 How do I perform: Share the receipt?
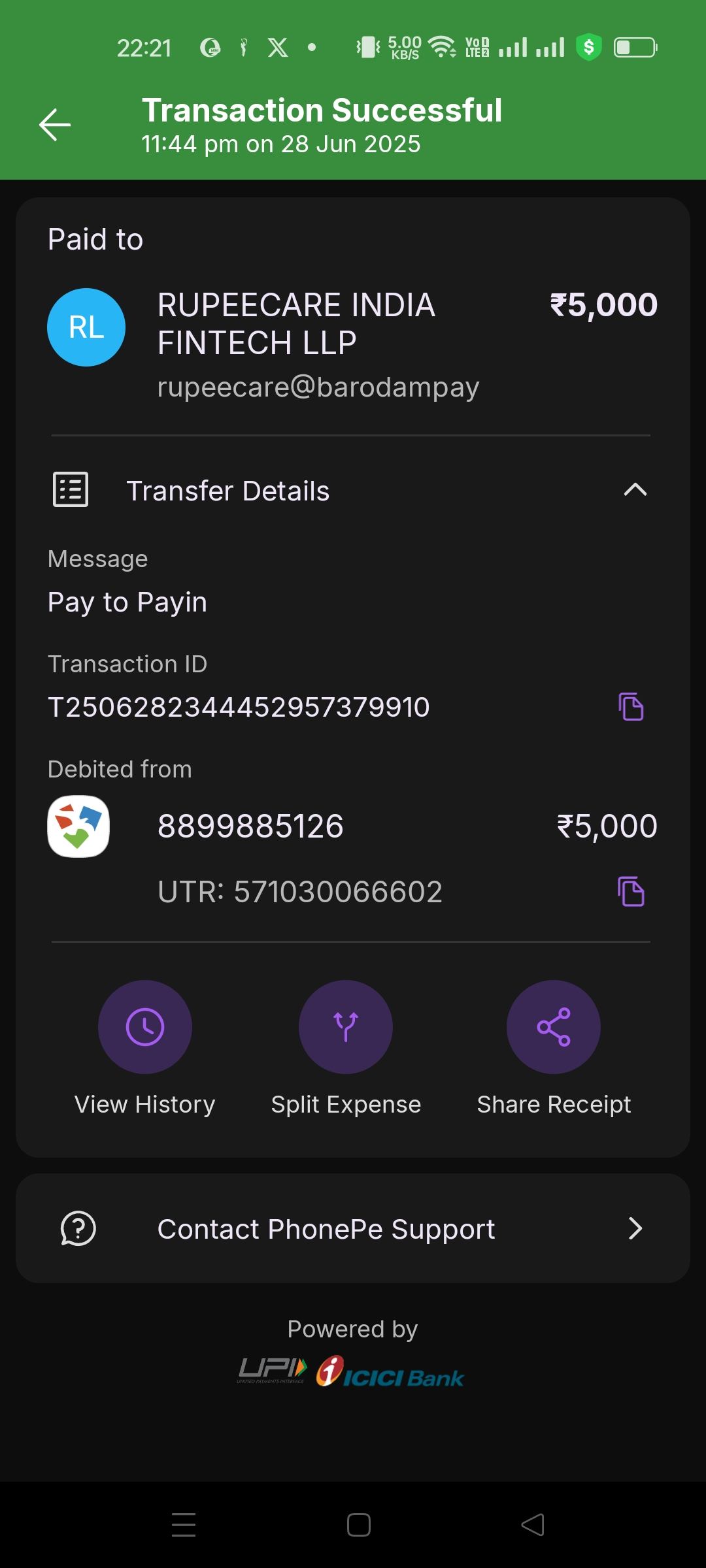(x=553, y=1027)
